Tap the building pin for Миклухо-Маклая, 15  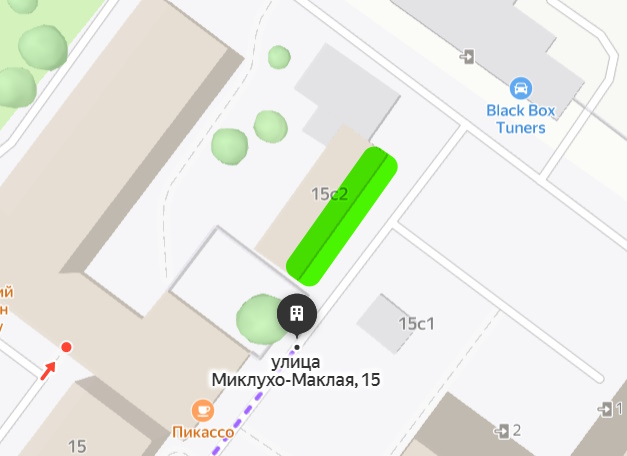click(x=297, y=314)
